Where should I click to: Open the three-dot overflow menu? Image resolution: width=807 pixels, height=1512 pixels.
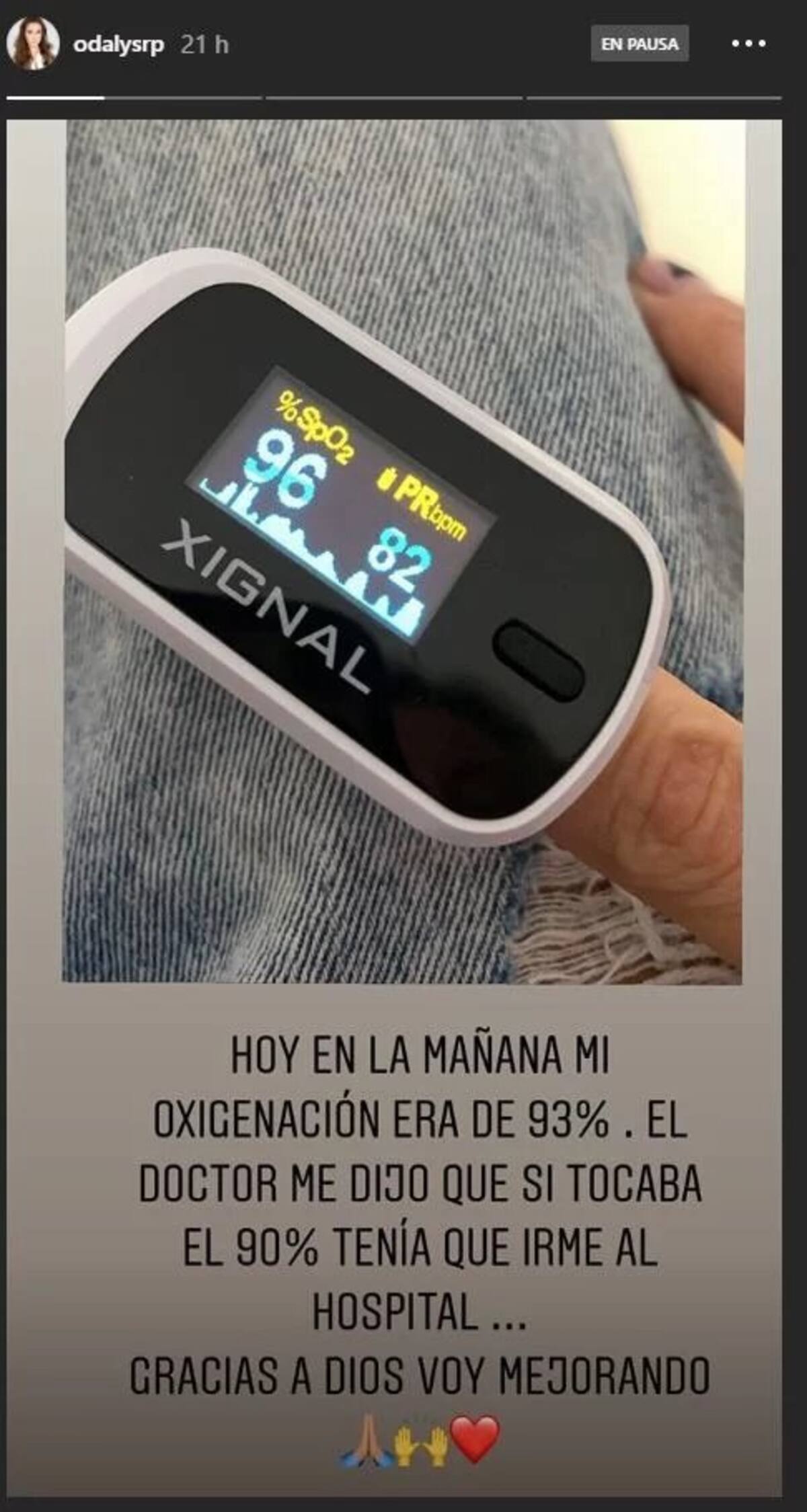748,44
